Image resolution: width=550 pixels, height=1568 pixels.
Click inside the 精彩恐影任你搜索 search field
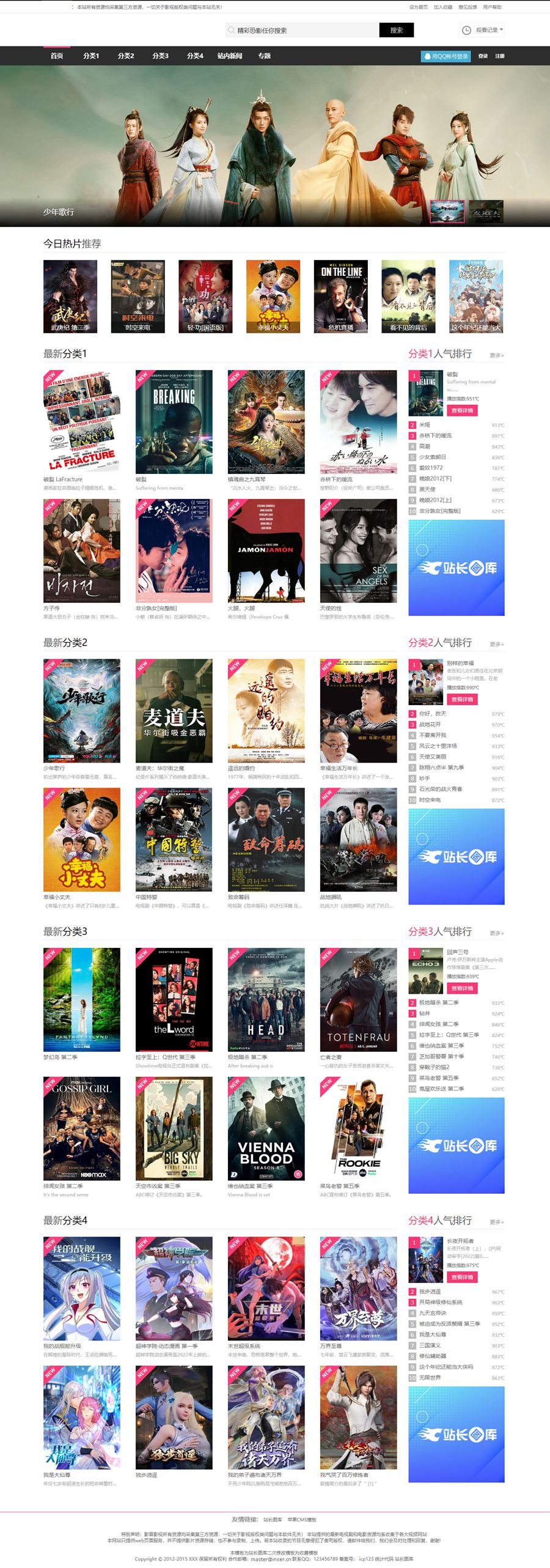293,29
